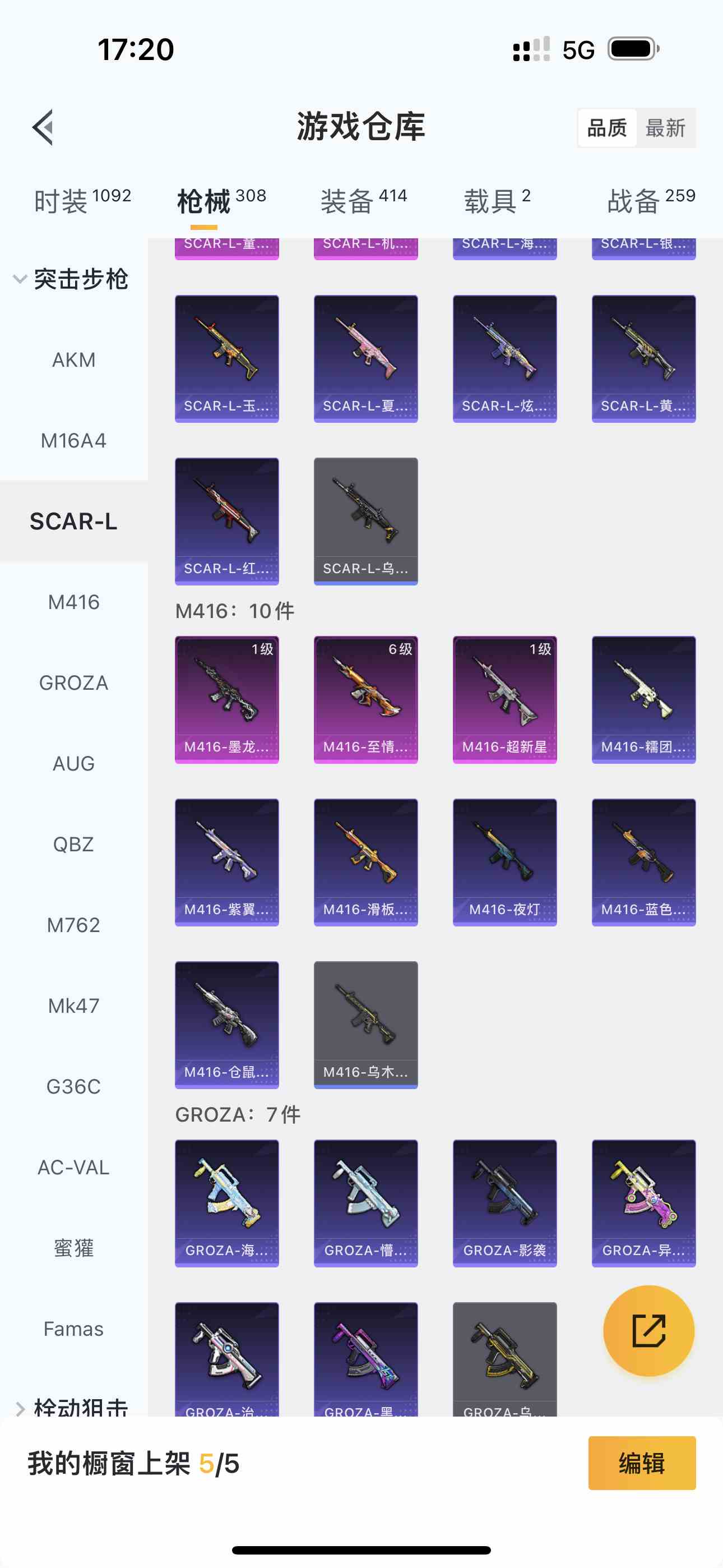Switch to the 时装 tab
This screenshot has height=1568, width=723.
(x=82, y=201)
